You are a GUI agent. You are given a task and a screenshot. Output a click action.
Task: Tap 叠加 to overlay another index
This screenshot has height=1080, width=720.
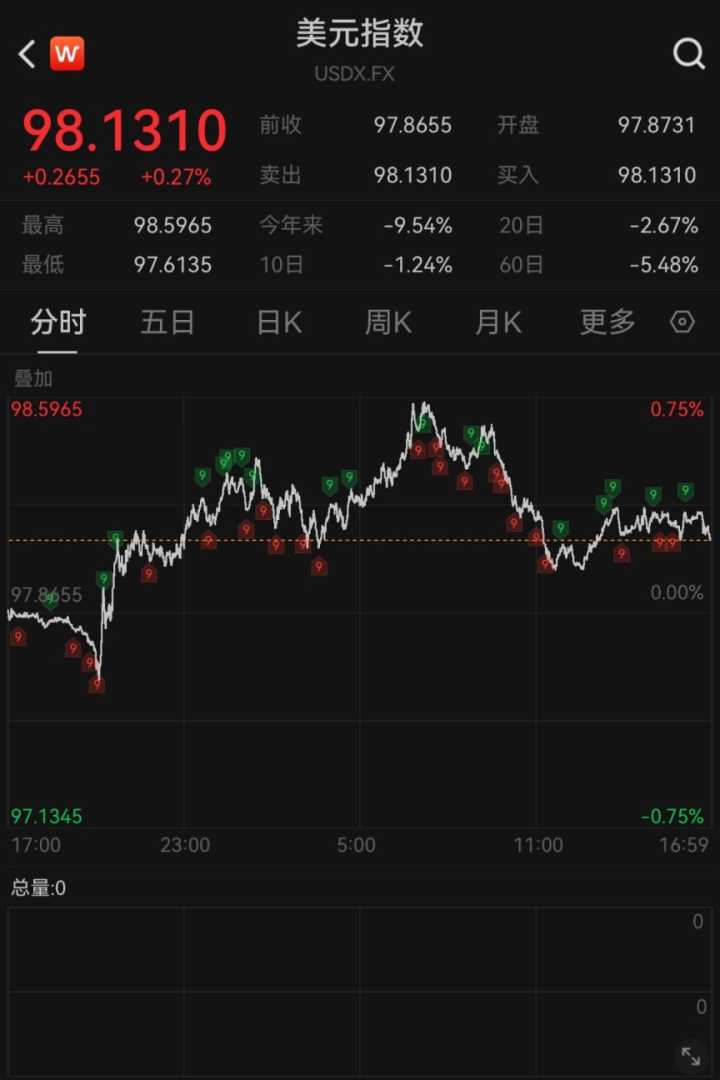(x=33, y=379)
